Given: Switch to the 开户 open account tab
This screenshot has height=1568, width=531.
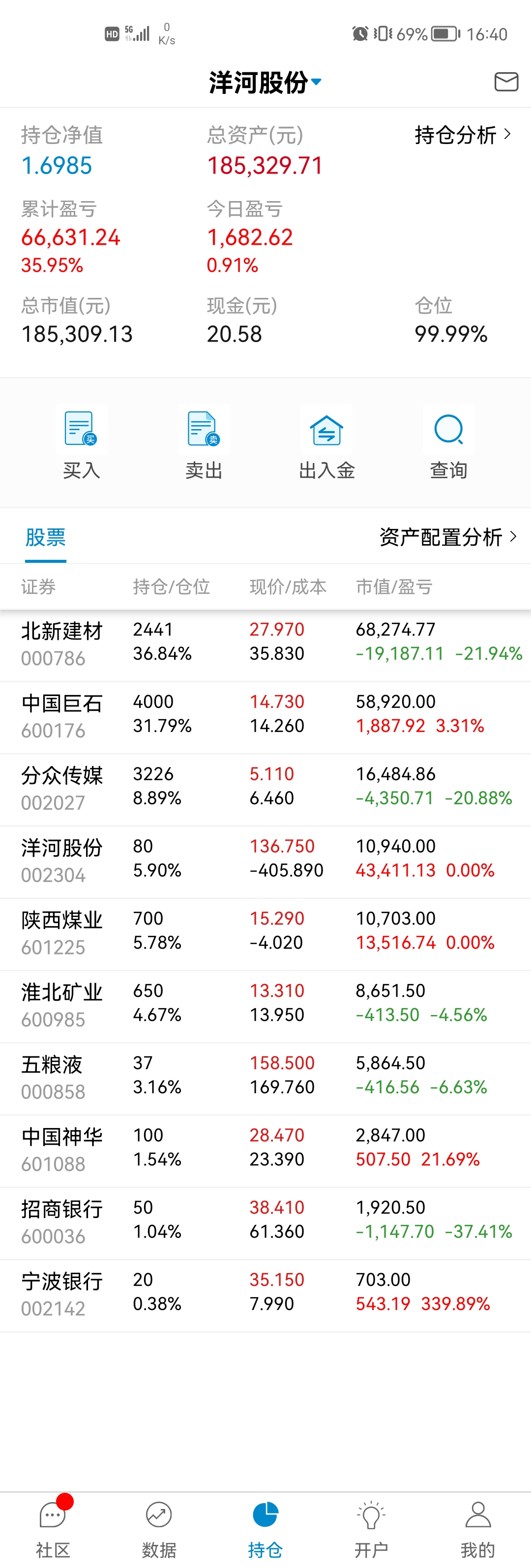Looking at the screenshot, I should (x=372, y=1527).
